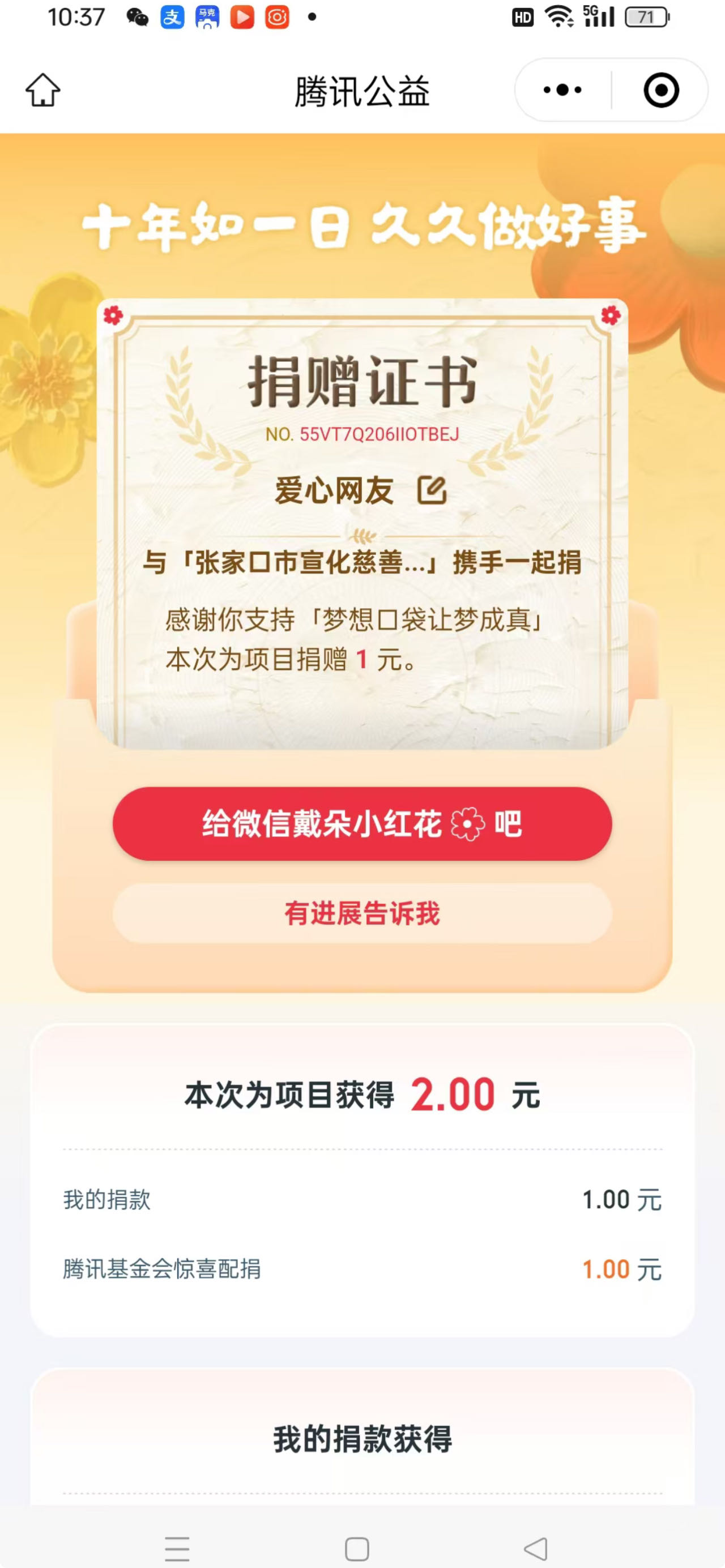
Task: Go to the Tencent Charity home page
Action: coord(42,91)
